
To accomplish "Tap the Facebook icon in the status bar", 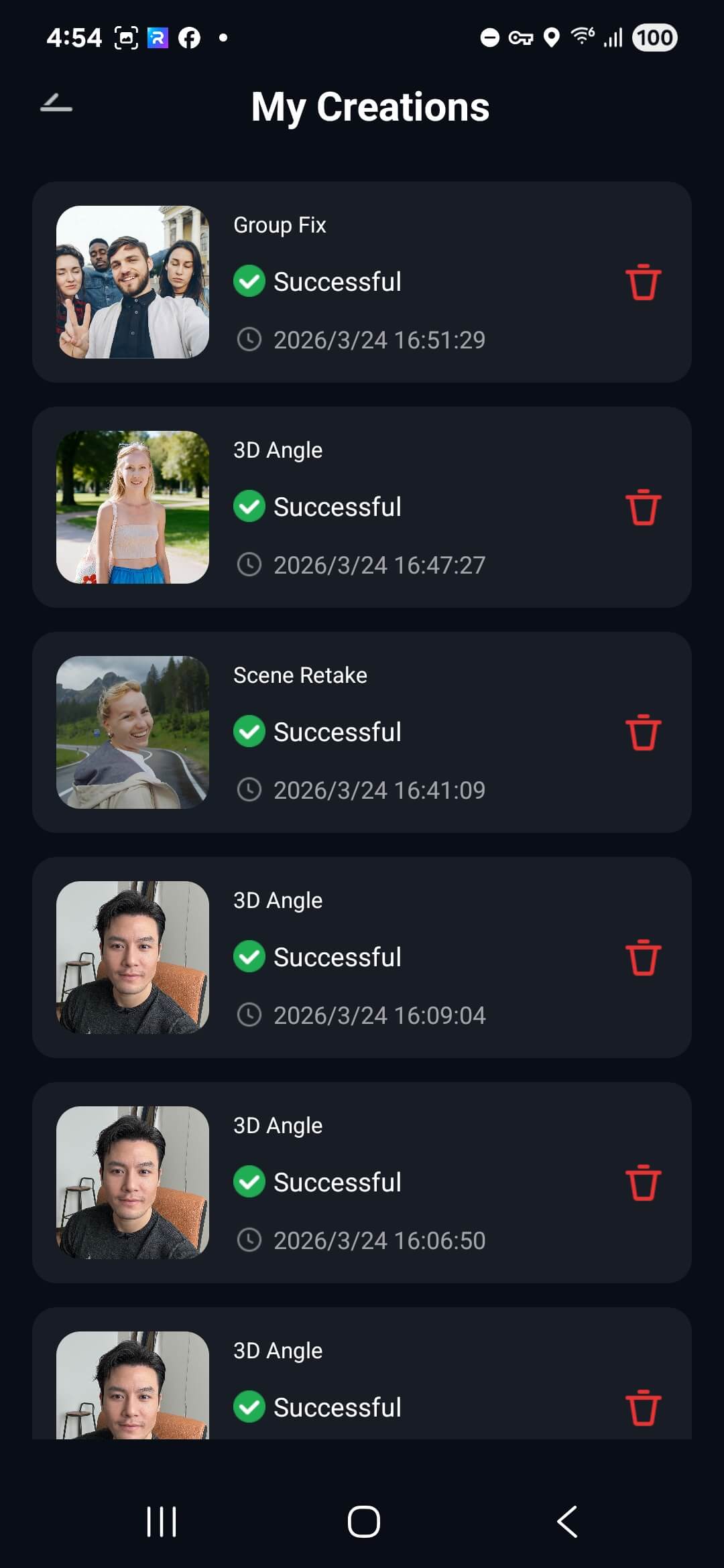I will 188,38.
